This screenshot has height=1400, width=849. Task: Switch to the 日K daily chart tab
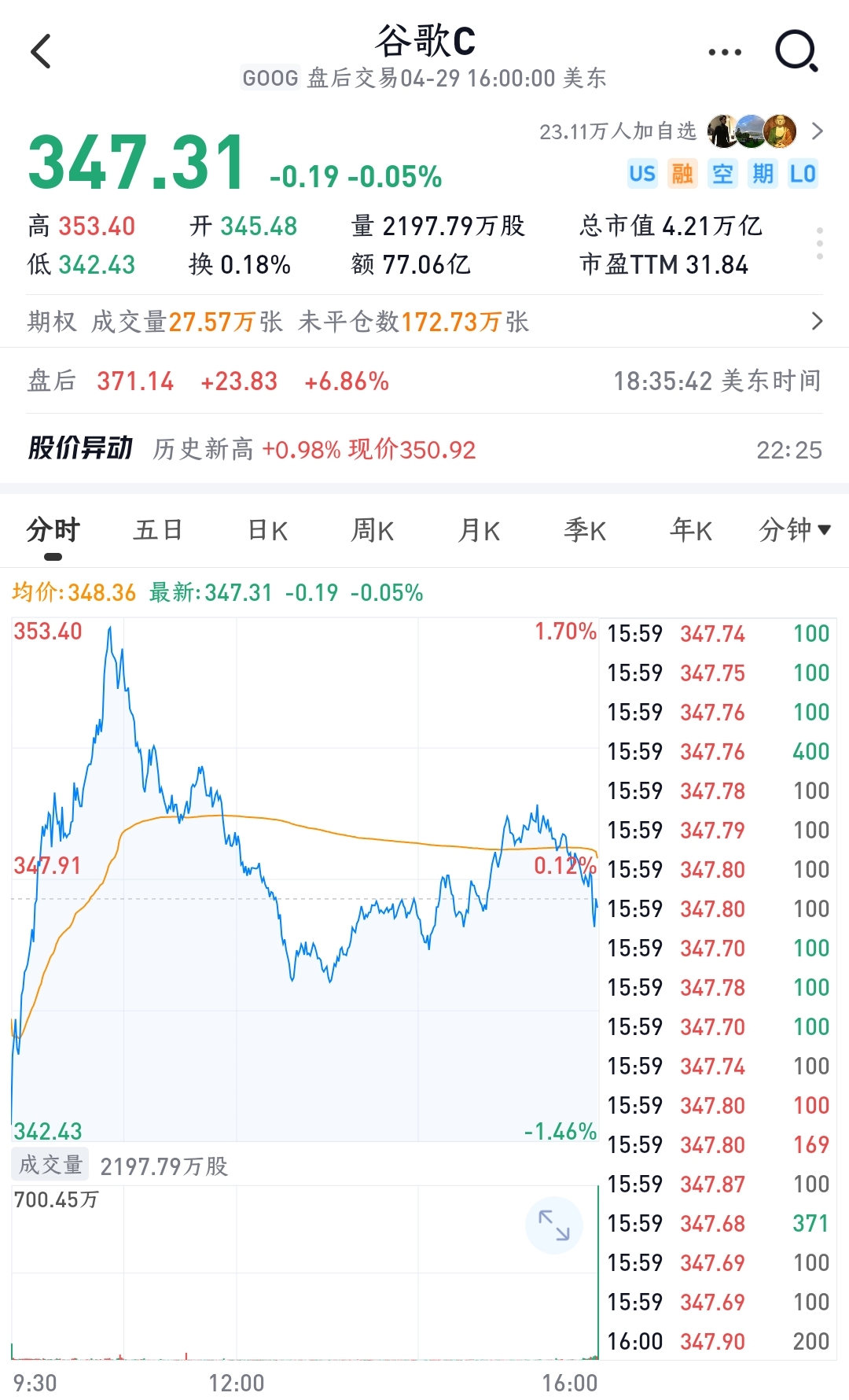click(265, 531)
